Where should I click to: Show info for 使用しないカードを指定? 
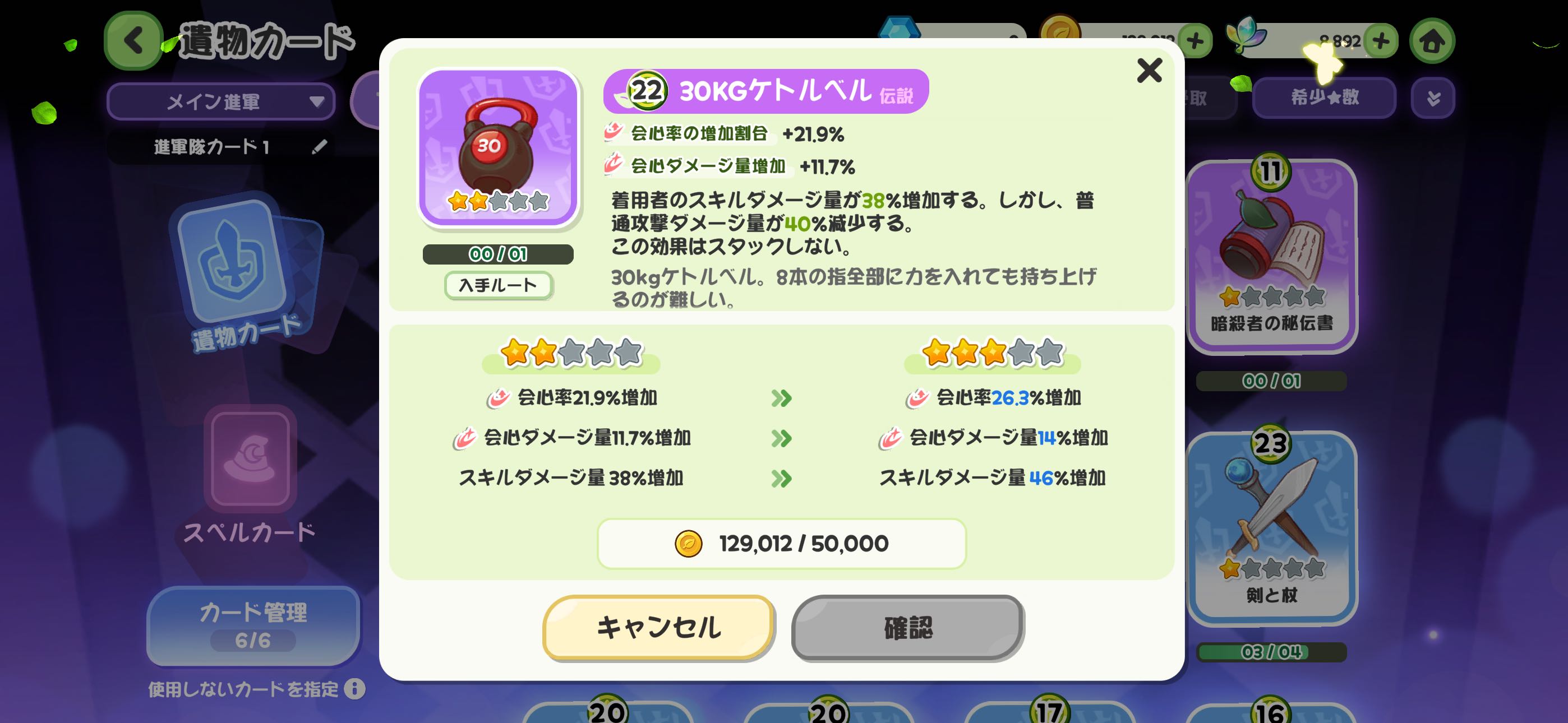coord(354,689)
